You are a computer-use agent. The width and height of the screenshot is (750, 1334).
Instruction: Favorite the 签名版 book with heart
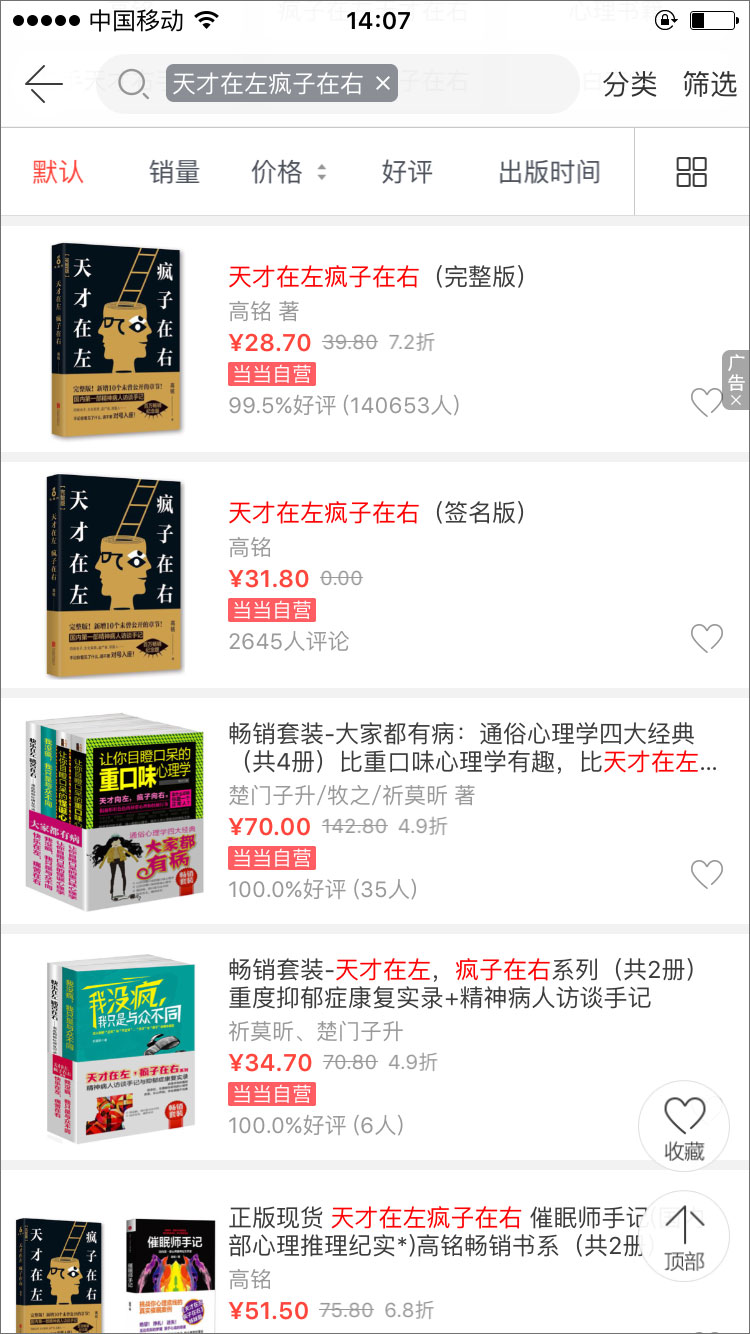click(706, 638)
